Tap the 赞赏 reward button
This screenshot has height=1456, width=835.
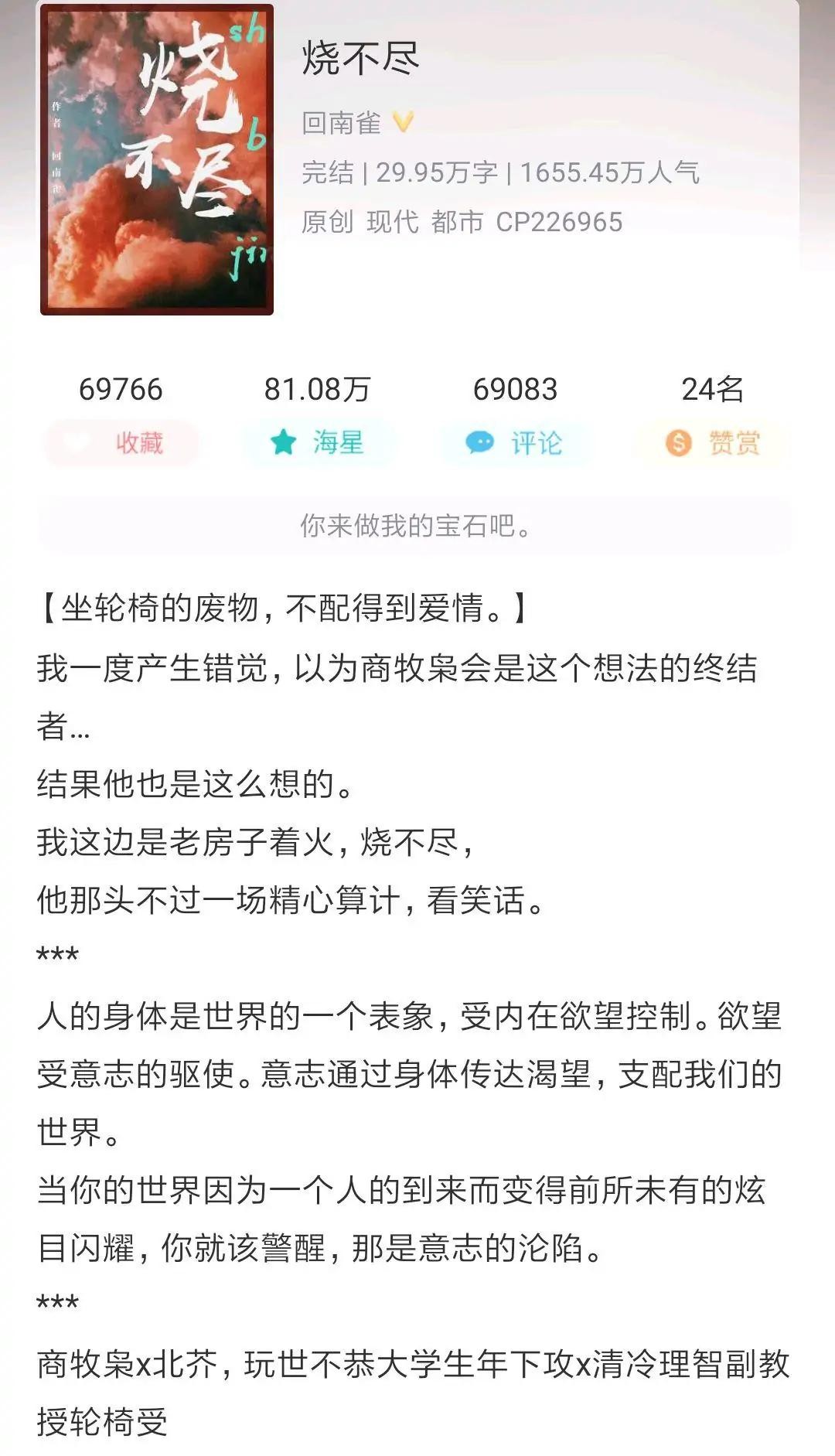tap(712, 443)
